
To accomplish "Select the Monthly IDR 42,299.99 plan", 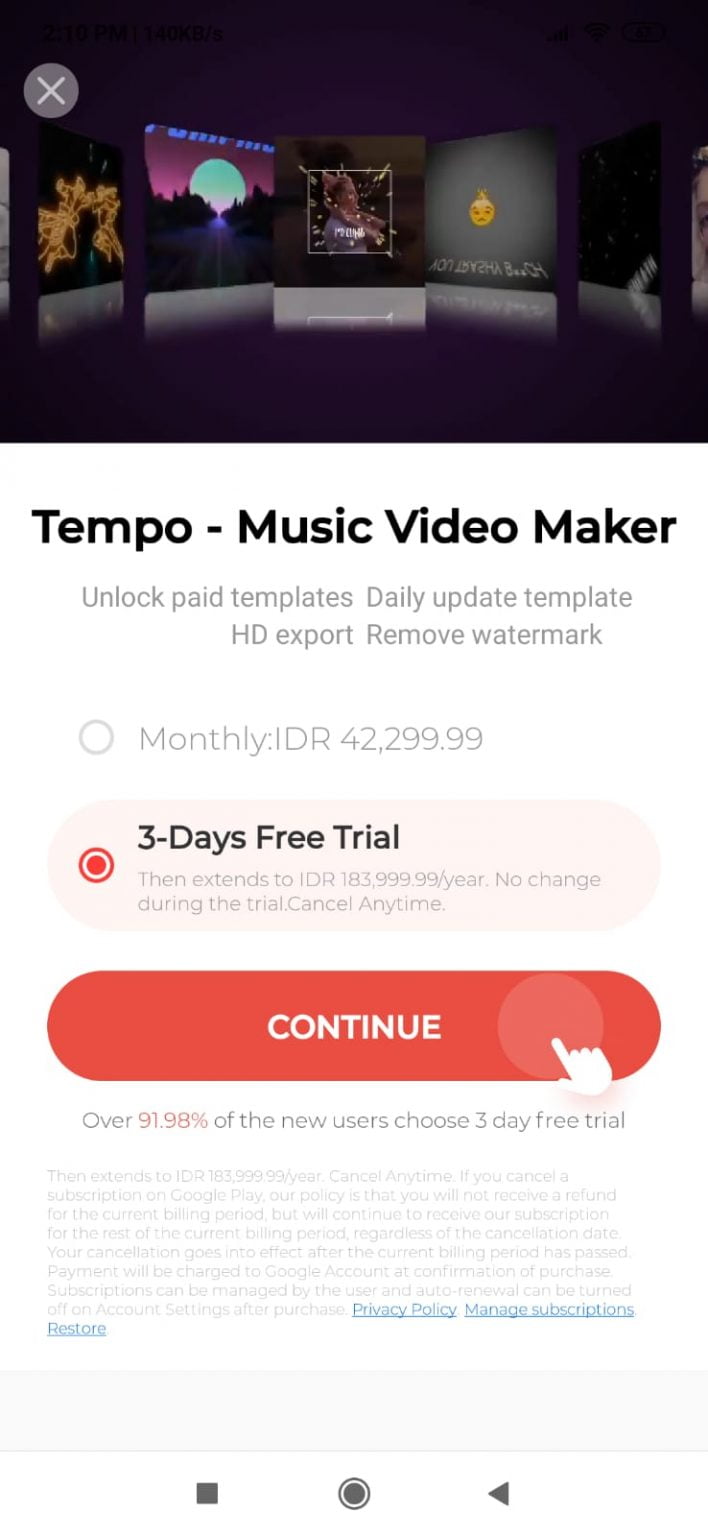I will (97, 739).
